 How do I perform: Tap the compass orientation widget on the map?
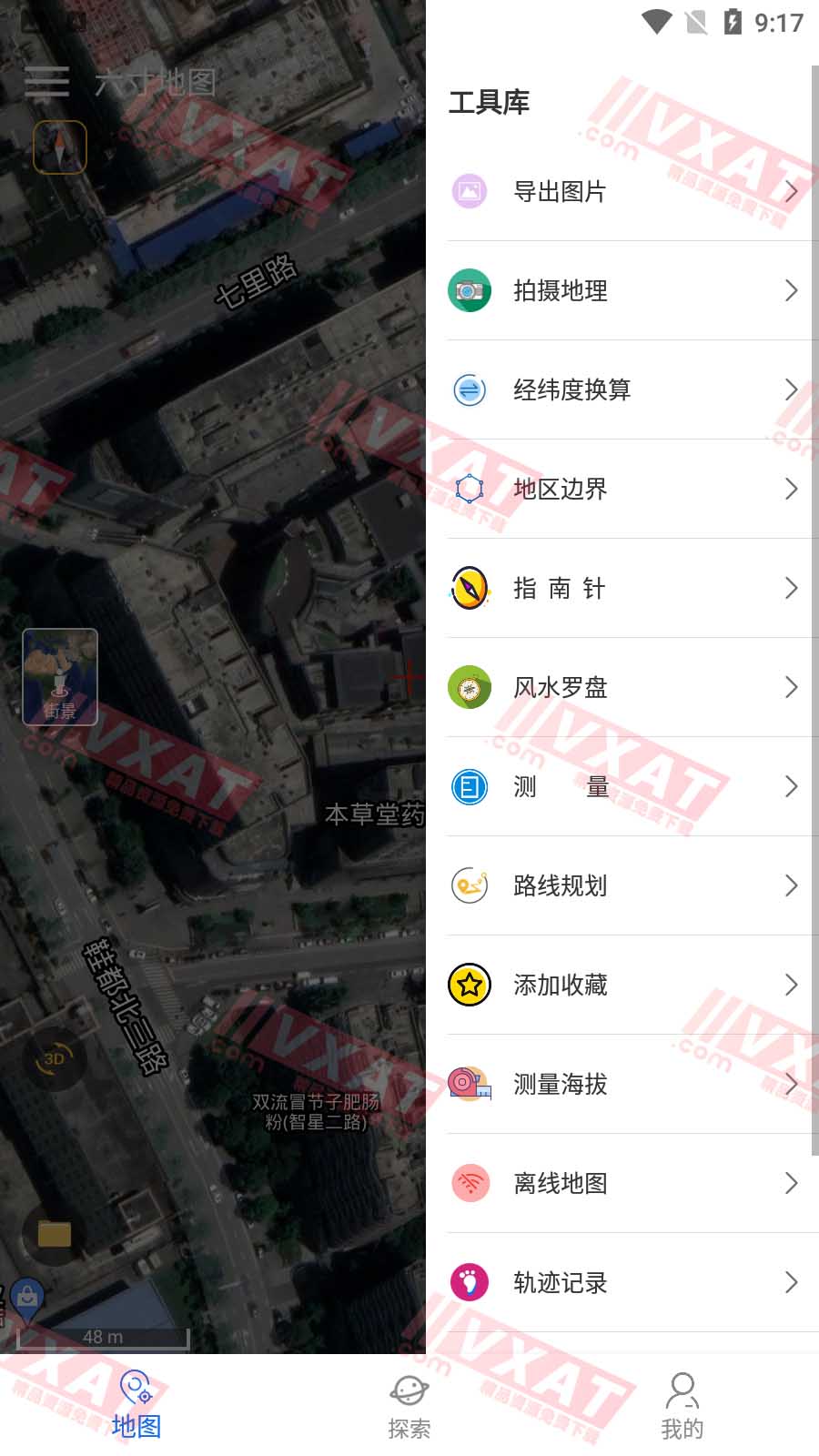point(59,147)
